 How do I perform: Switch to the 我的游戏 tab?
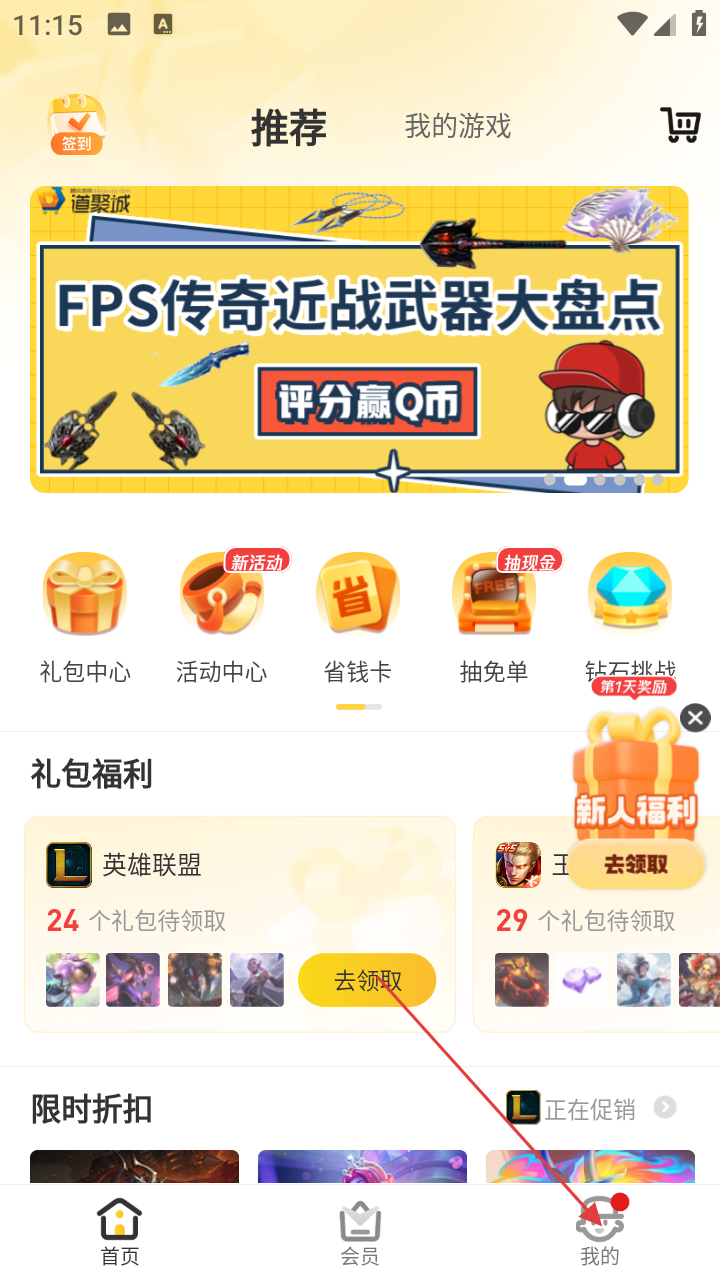tap(457, 126)
